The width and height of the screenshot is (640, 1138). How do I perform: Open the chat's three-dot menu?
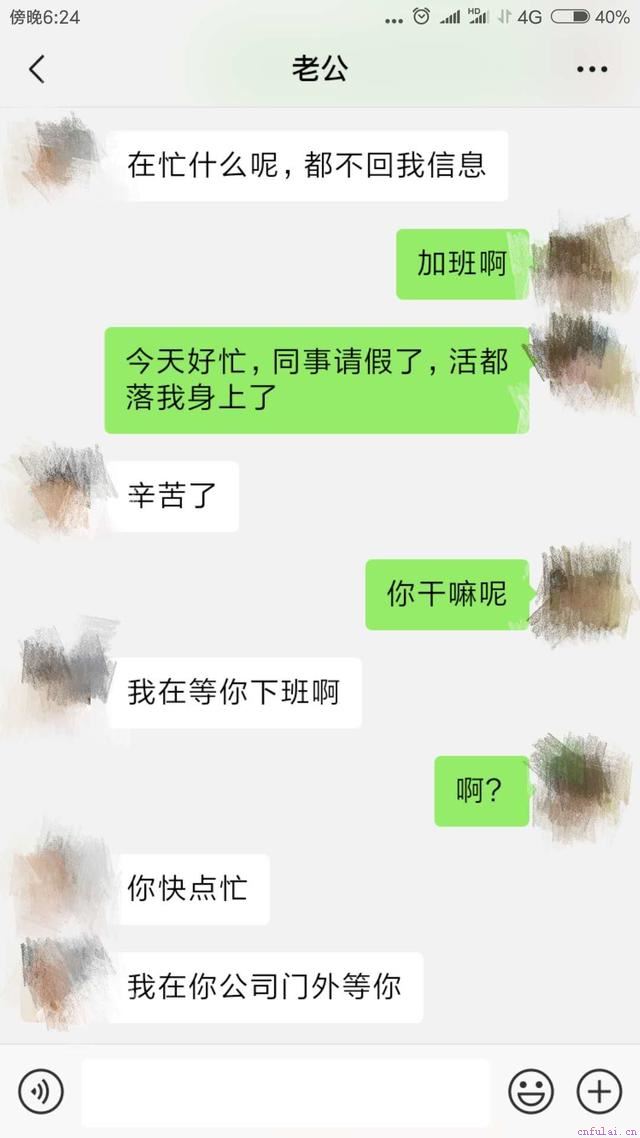pyautogui.click(x=592, y=69)
